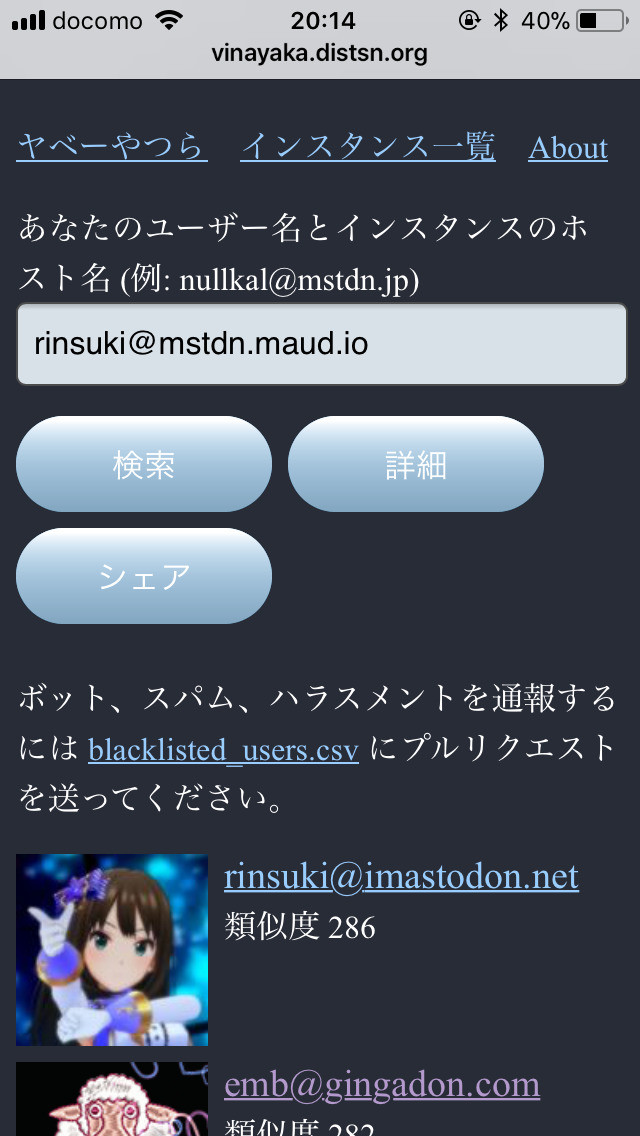Tap the vinayaka.distsn.org address bar
This screenshot has height=1136, width=640.
point(320,54)
